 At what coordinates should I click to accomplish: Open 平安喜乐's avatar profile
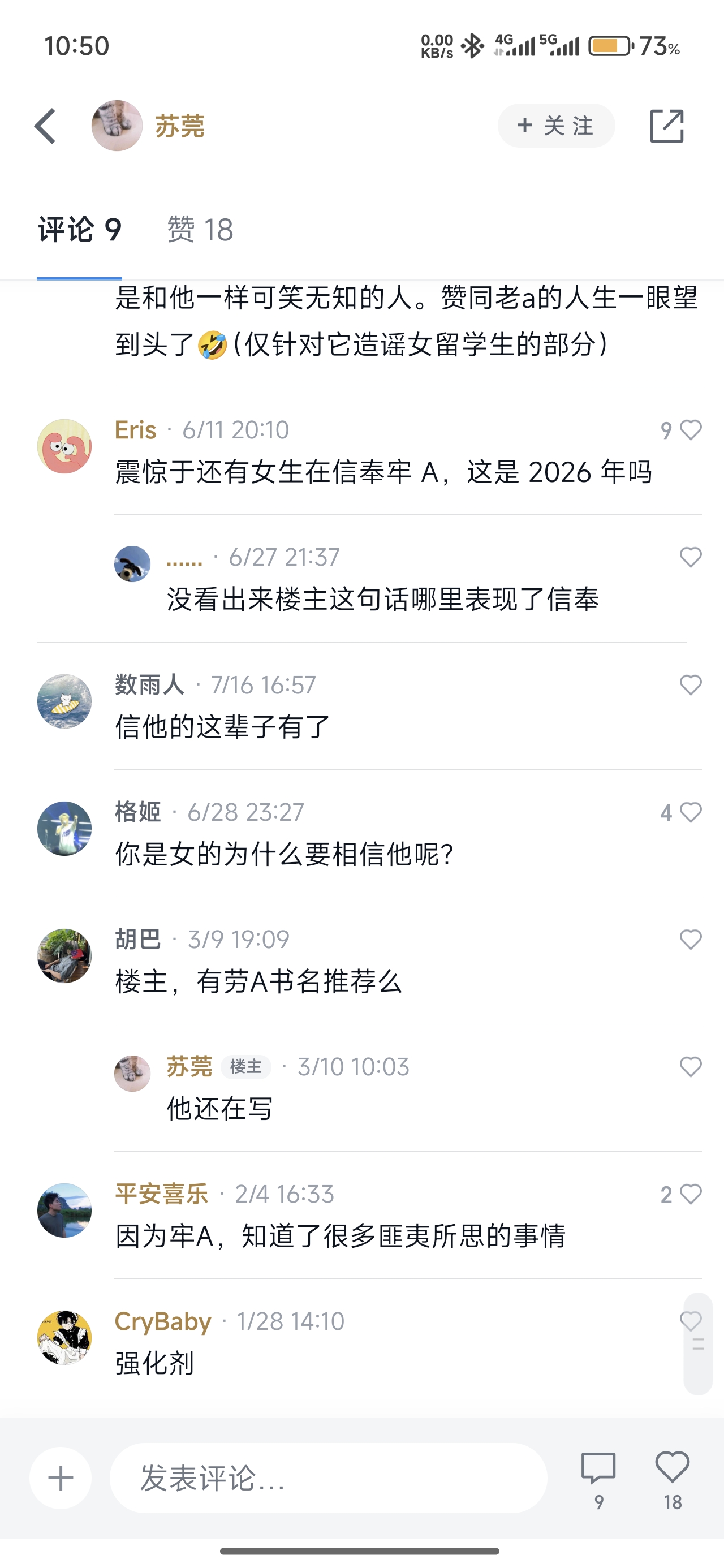click(64, 1210)
